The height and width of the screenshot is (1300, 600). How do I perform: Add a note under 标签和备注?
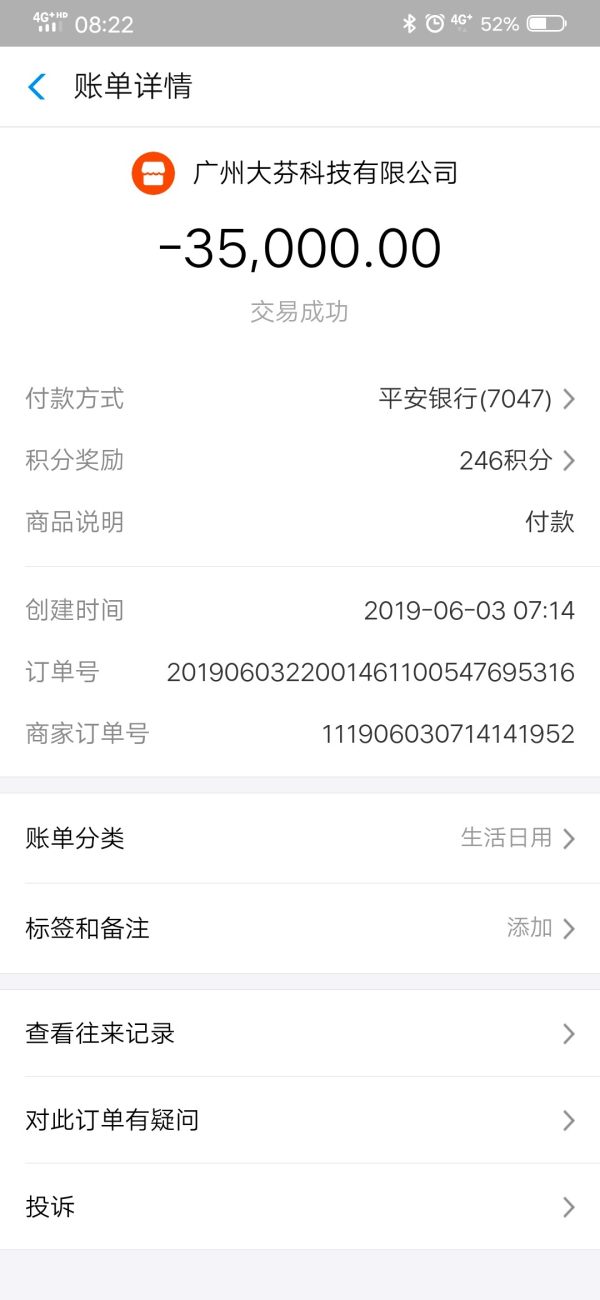point(300,928)
